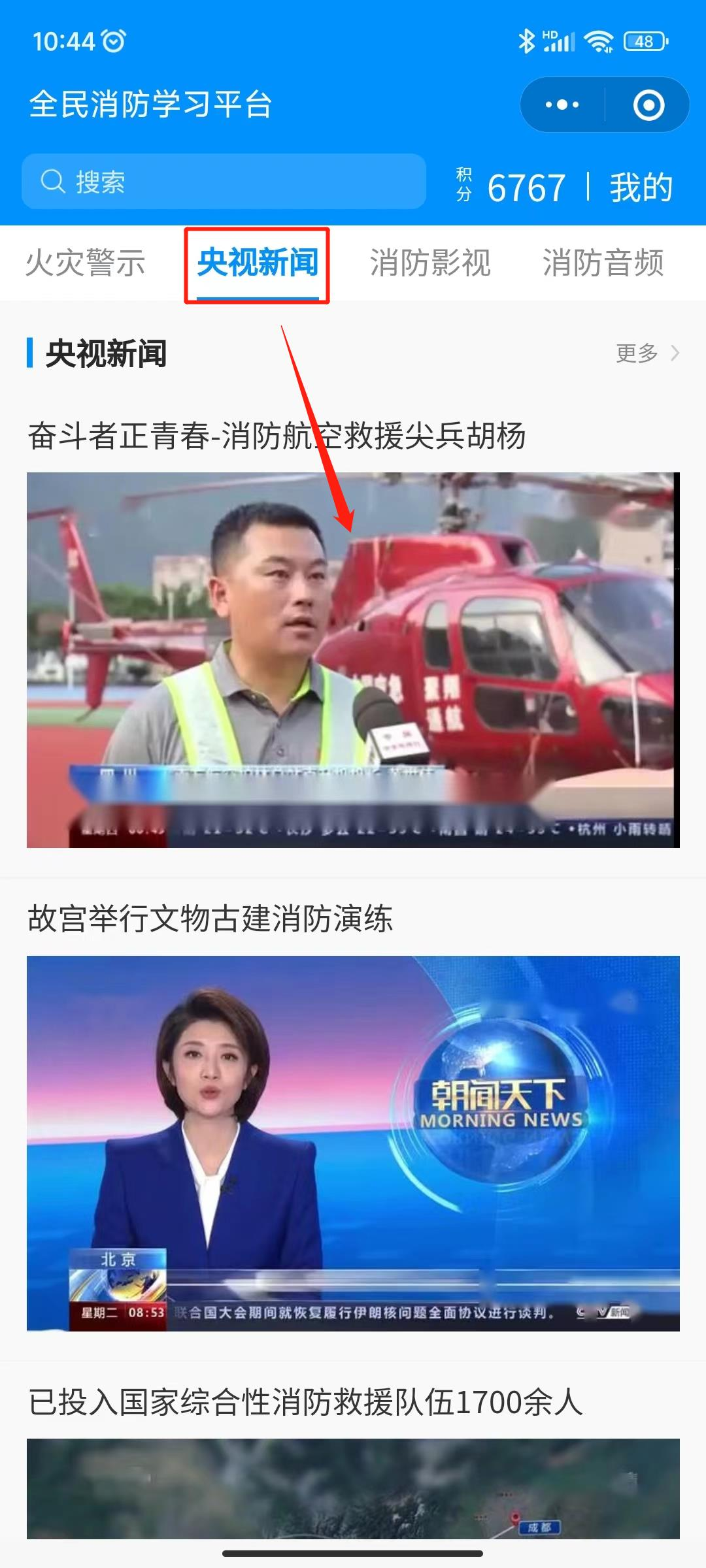706x1568 pixels.
Task: Go to the 消防音频 tab
Action: click(603, 263)
